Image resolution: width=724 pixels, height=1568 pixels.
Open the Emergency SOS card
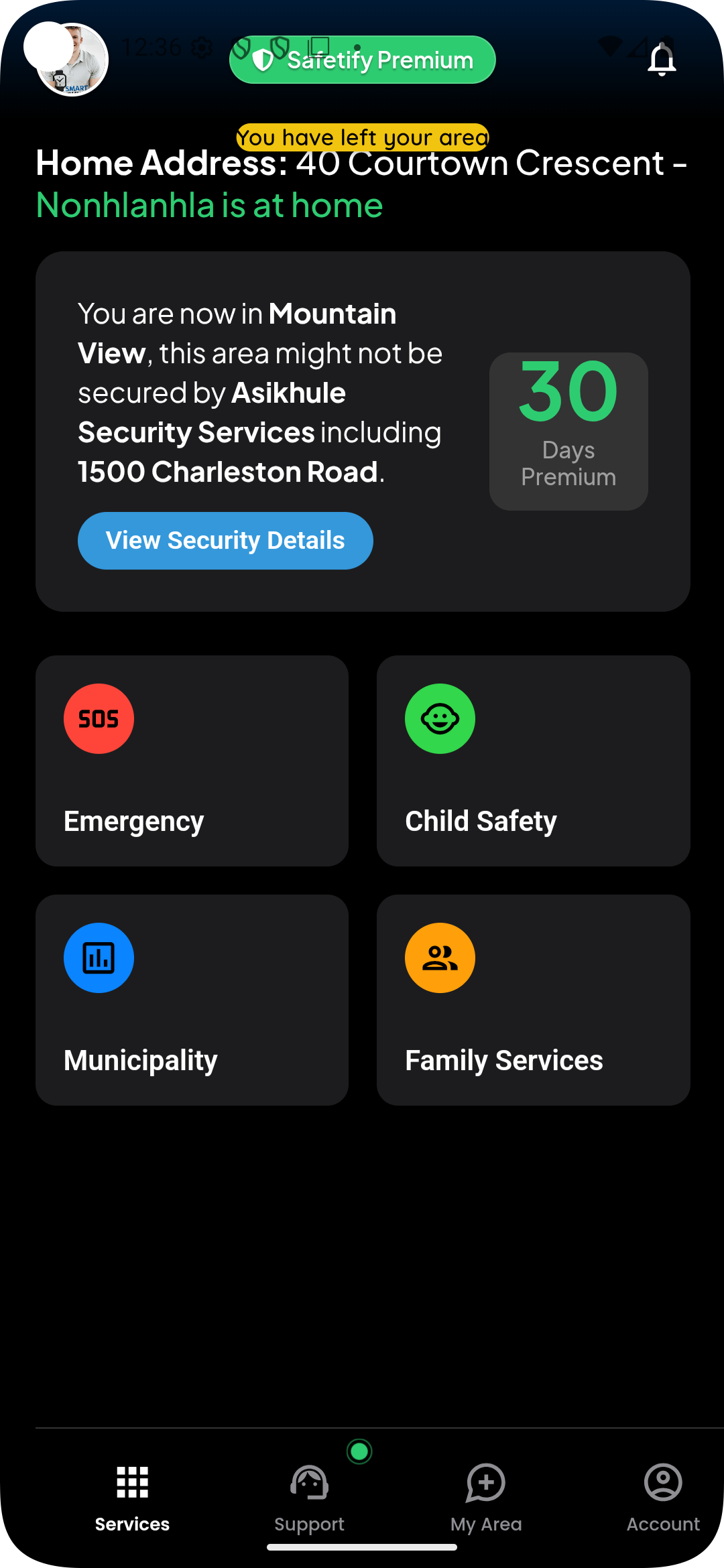coord(192,761)
